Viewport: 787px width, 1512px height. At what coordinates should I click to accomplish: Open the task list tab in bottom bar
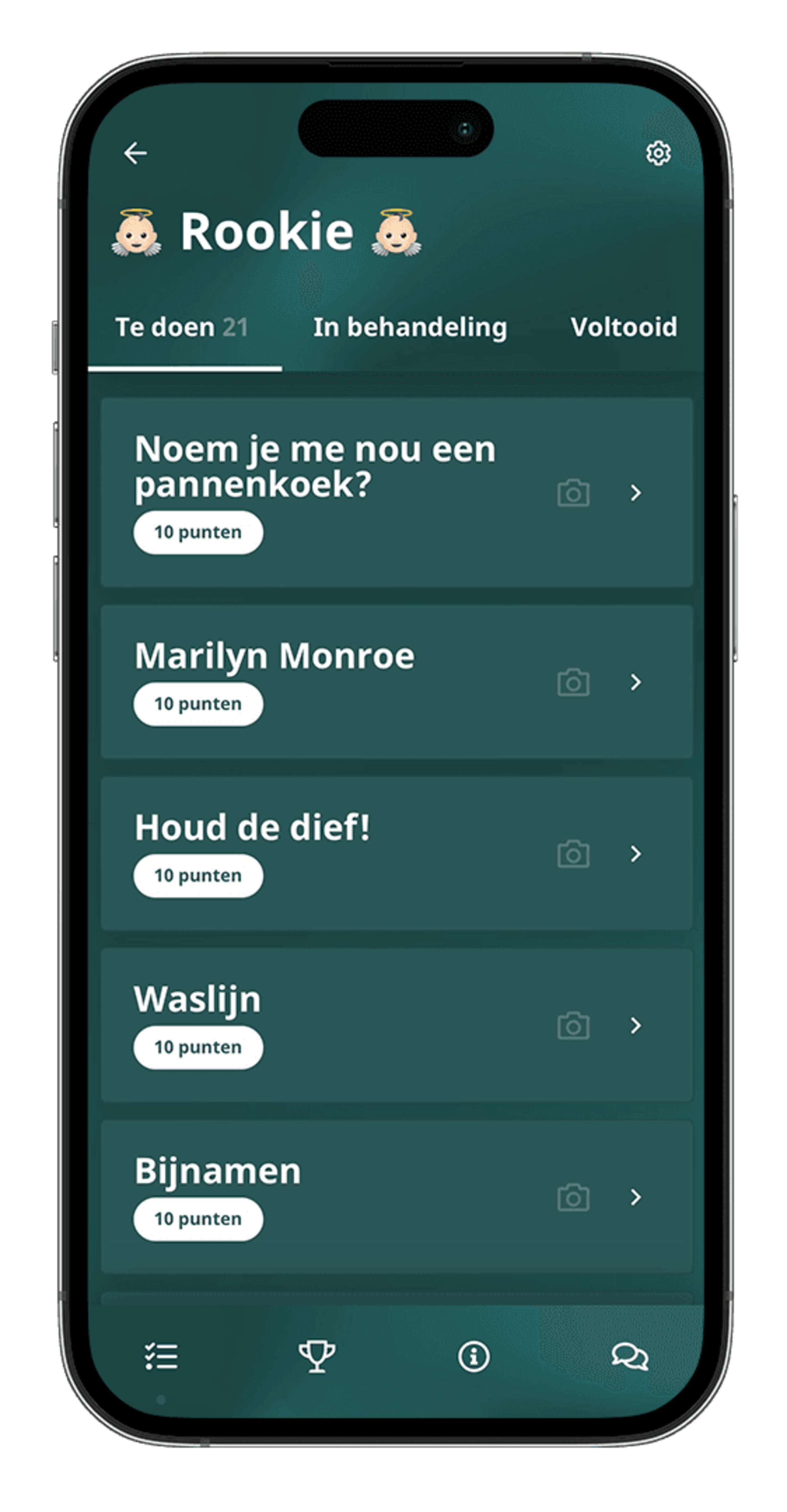tap(161, 1356)
